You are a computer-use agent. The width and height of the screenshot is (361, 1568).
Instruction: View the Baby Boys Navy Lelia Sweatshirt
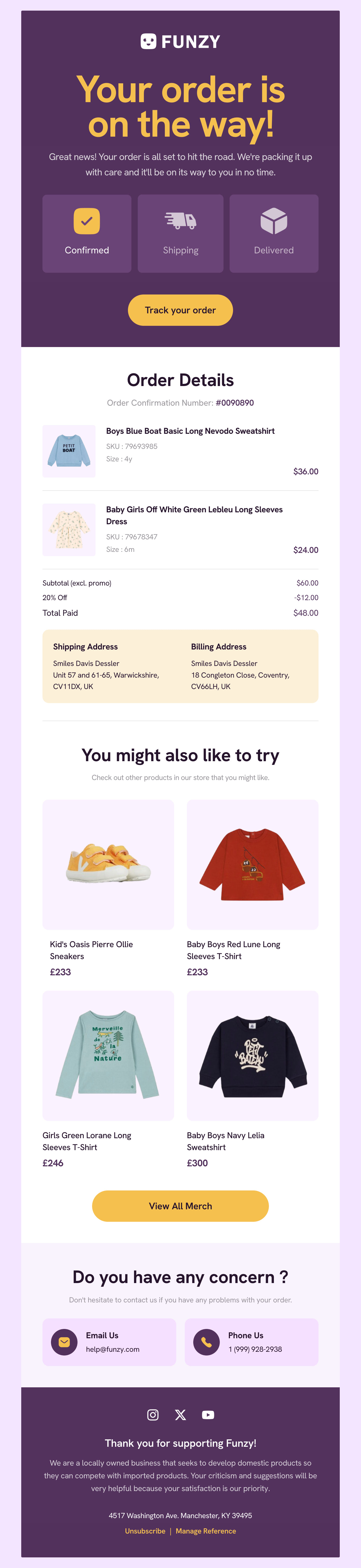click(252, 1055)
